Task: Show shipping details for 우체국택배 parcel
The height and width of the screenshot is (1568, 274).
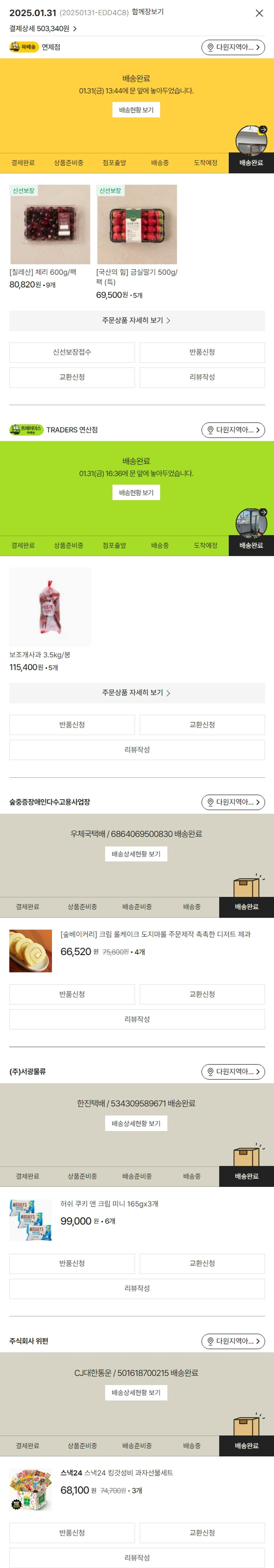Action: (136, 854)
